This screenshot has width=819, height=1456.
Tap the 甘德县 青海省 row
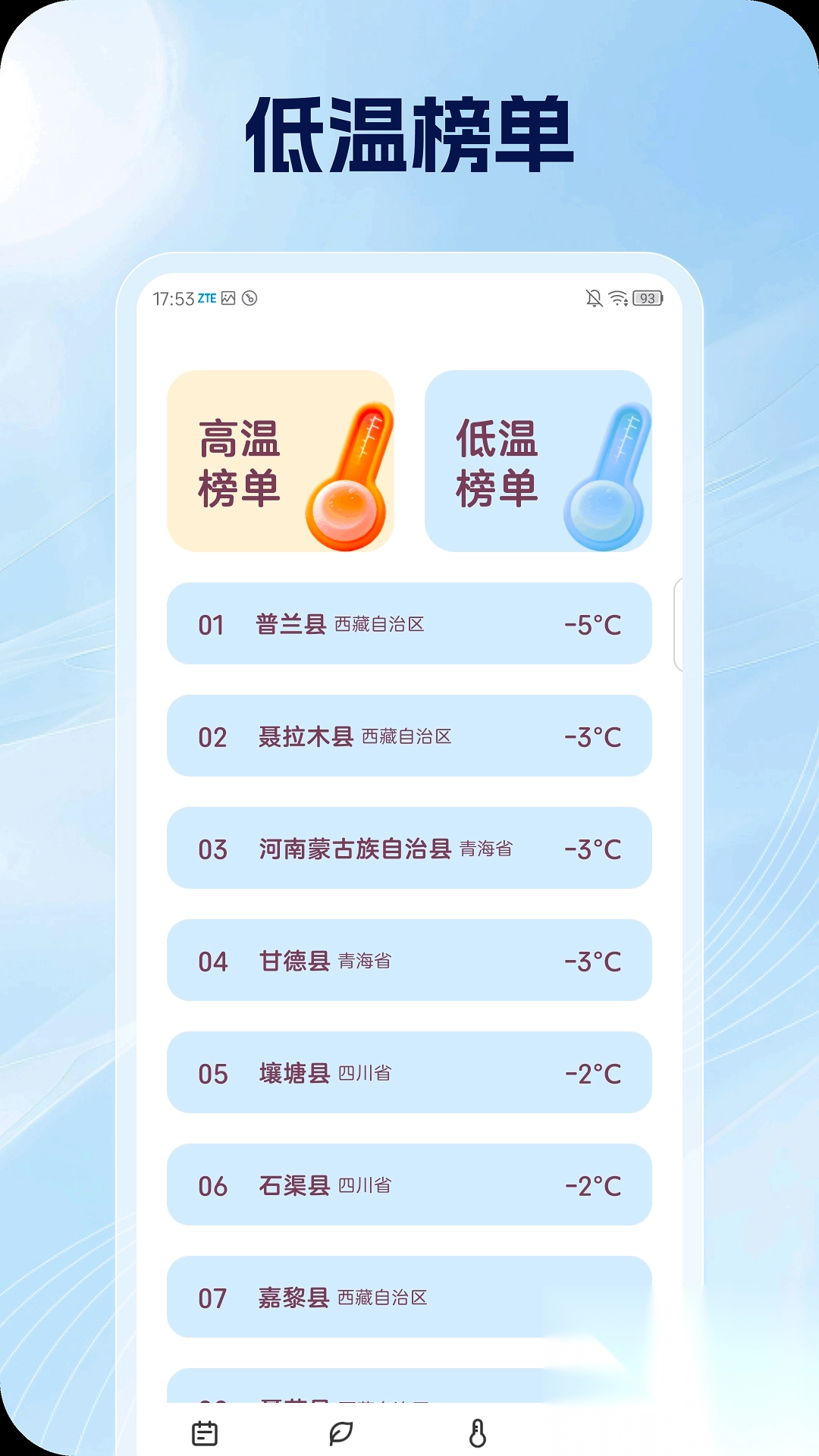point(409,961)
